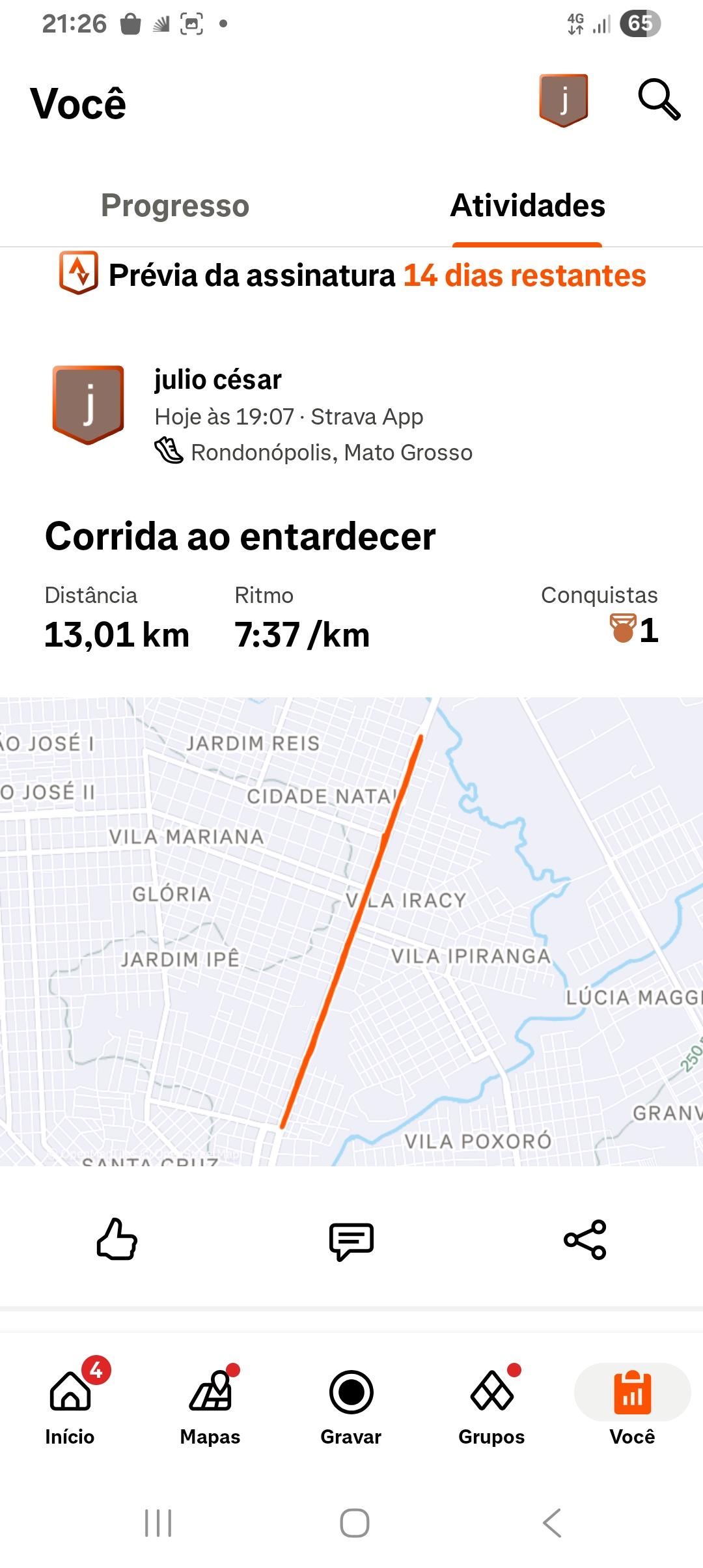Open the activity route map

pyautogui.click(x=351, y=931)
